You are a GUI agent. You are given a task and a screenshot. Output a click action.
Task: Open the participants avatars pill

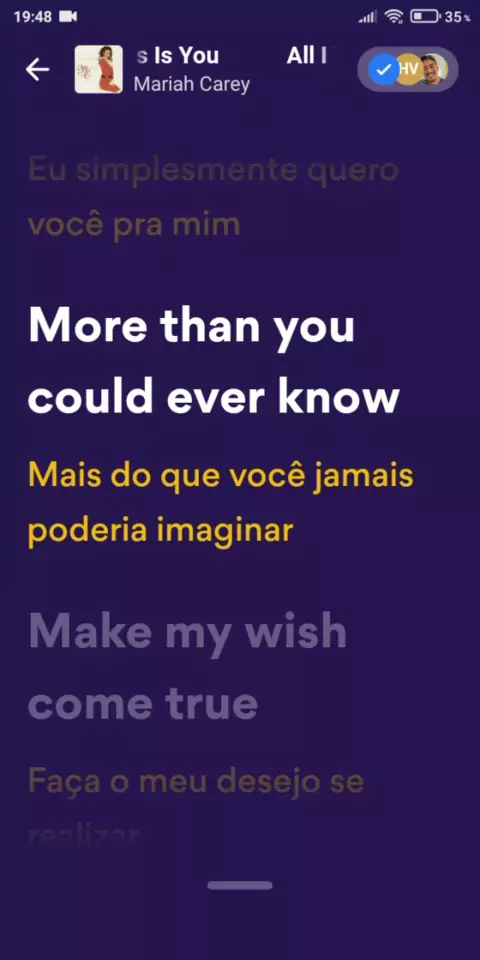pyautogui.click(x=408, y=69)
